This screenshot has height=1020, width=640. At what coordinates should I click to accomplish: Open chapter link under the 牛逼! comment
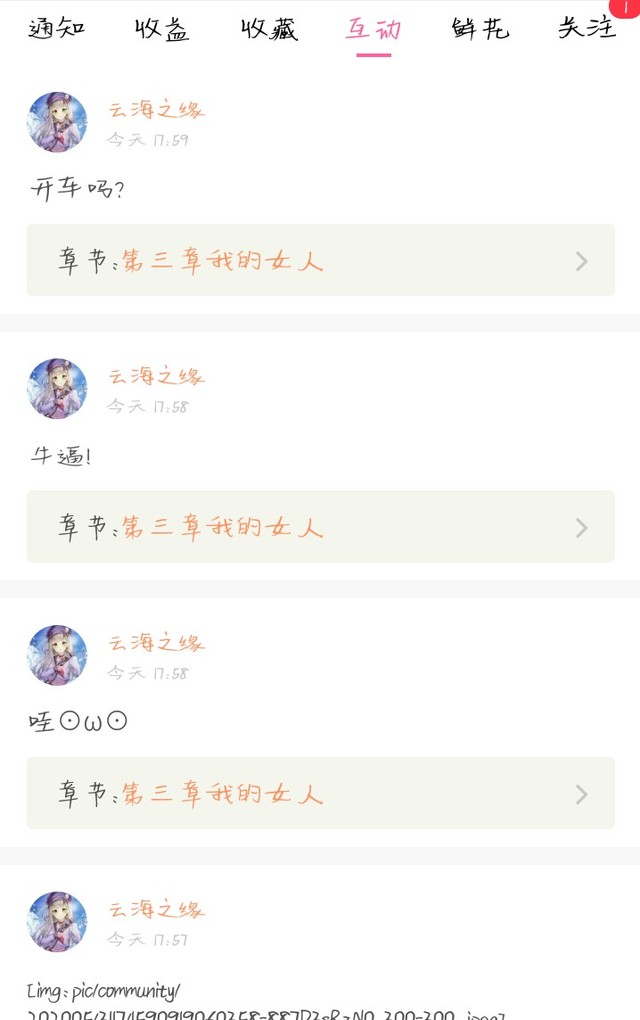[x=320, y=527]
